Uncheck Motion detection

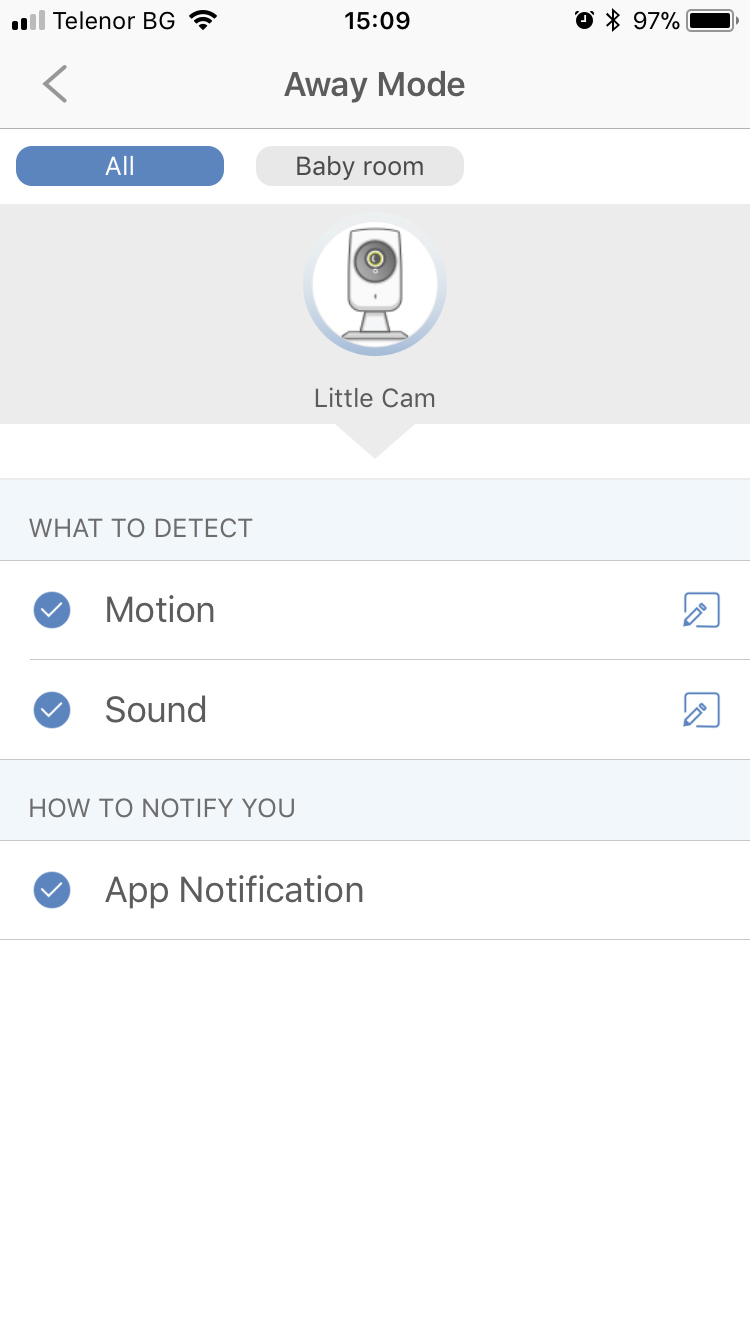pos(52,610)
